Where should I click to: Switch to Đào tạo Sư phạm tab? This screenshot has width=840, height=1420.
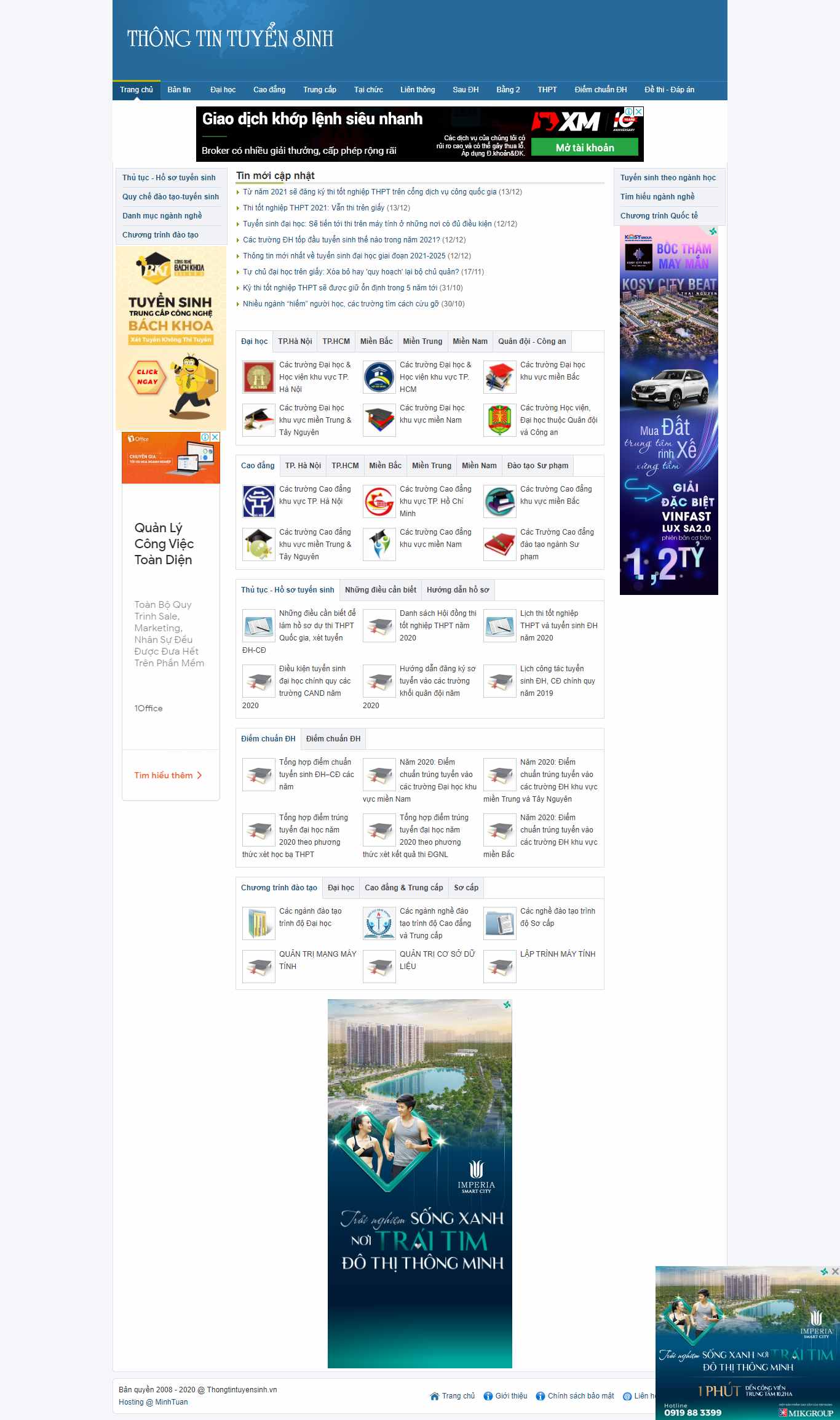[x=537, y=466]
